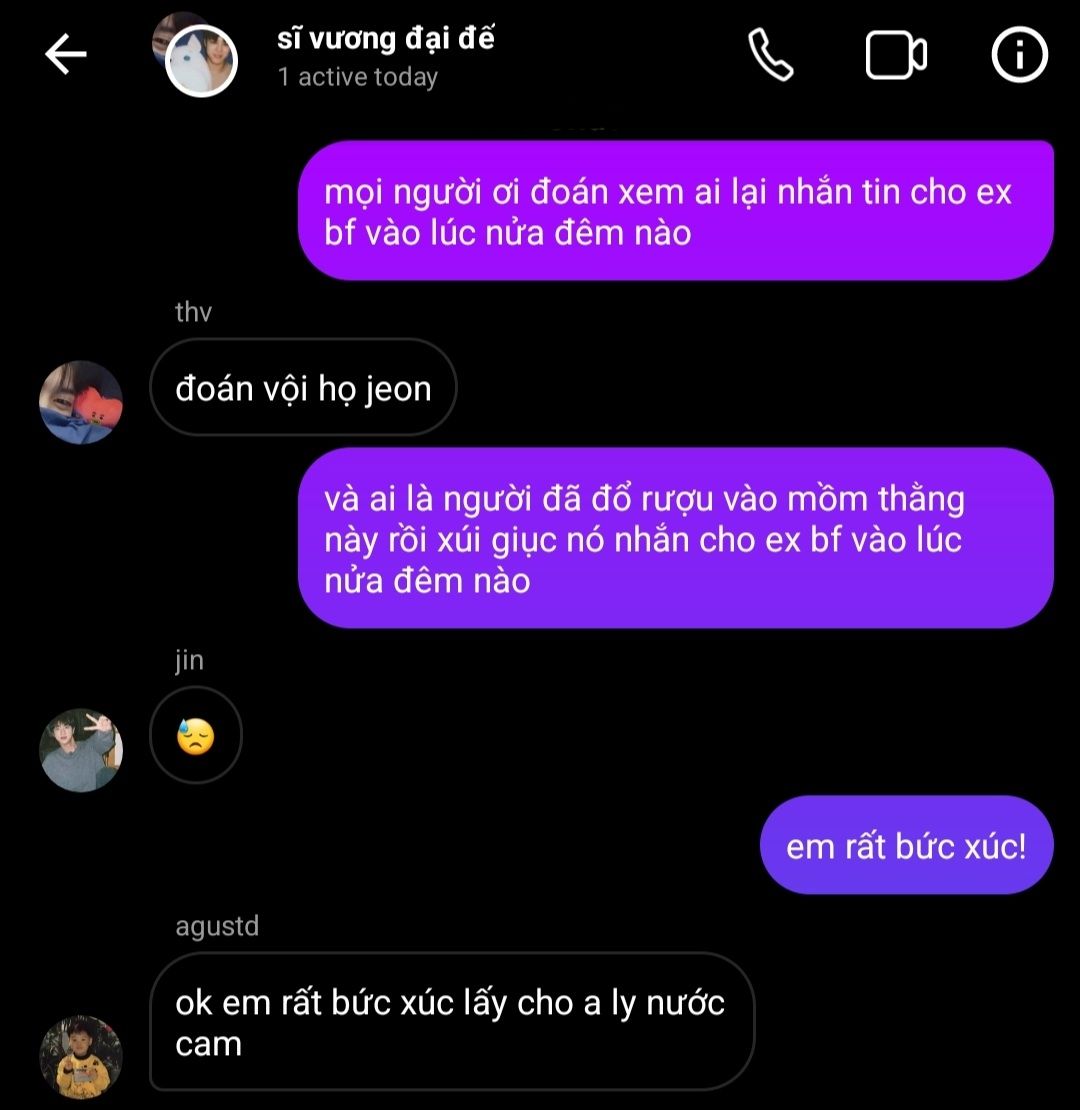
Task: Start a video call with the group
Action: point(895,56)
